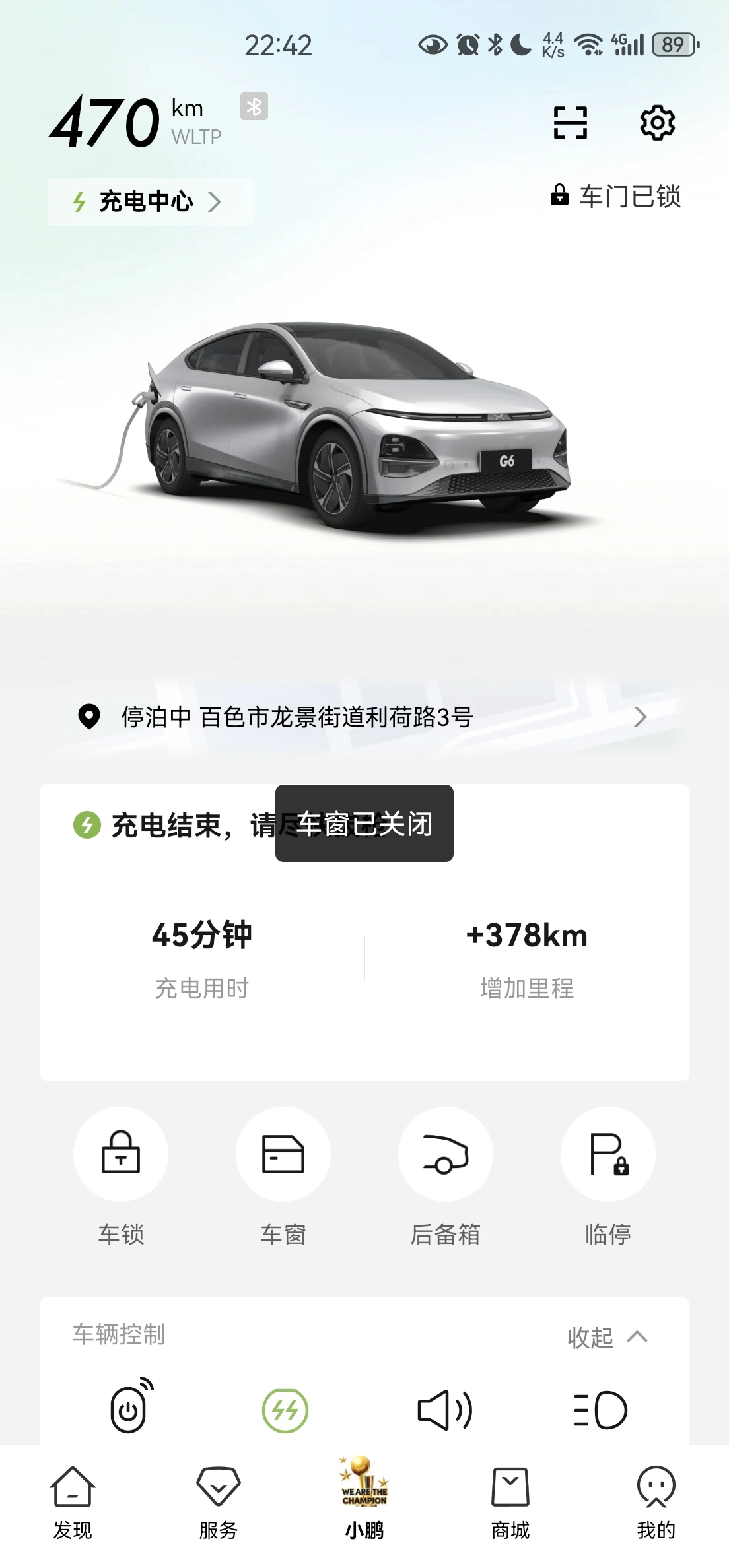Viewport: 729px width, 1568px height.
Task: Tap the horn speaker icon
Action: point(445,1410)
